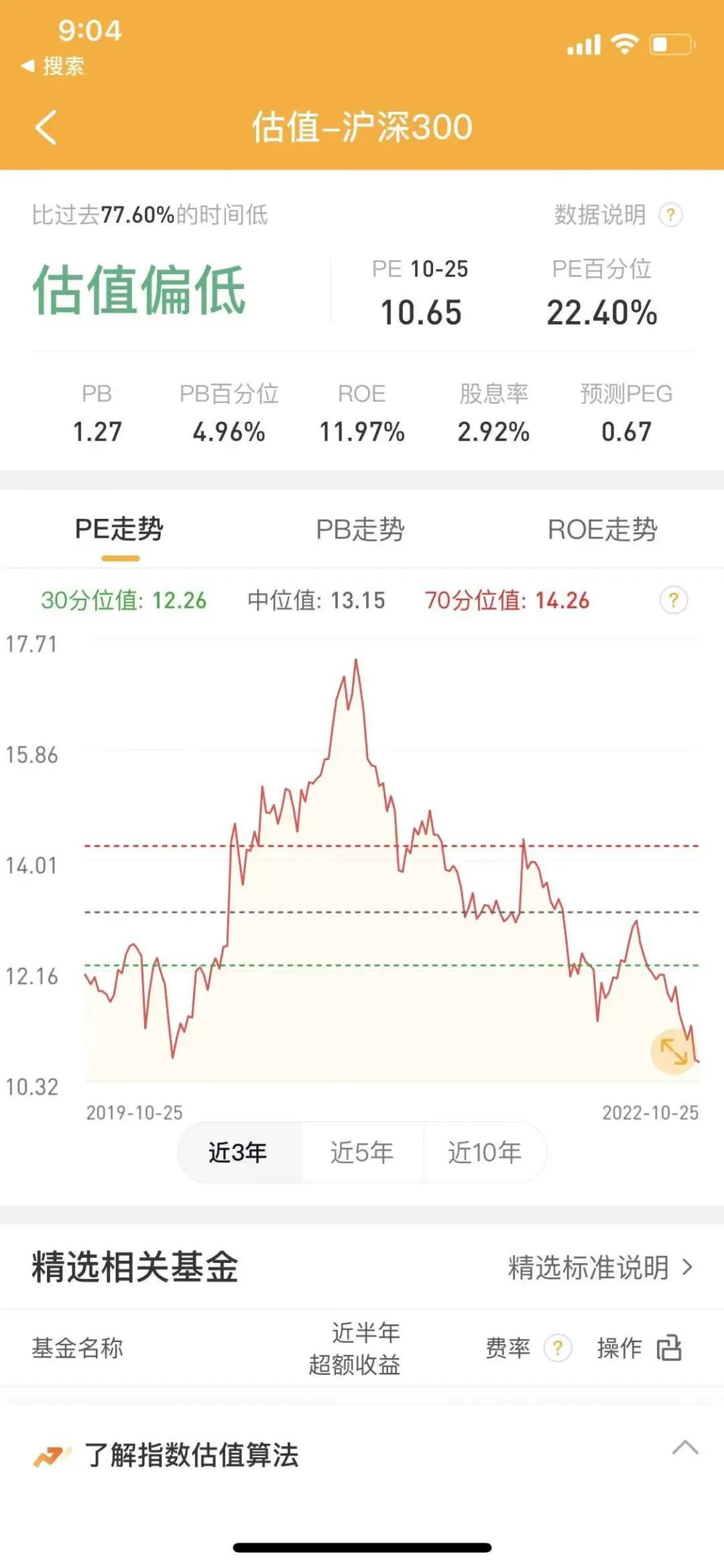Return to 搜索 via status bar link
Viewport: 724px width, 1568px height.
[54, 66]
